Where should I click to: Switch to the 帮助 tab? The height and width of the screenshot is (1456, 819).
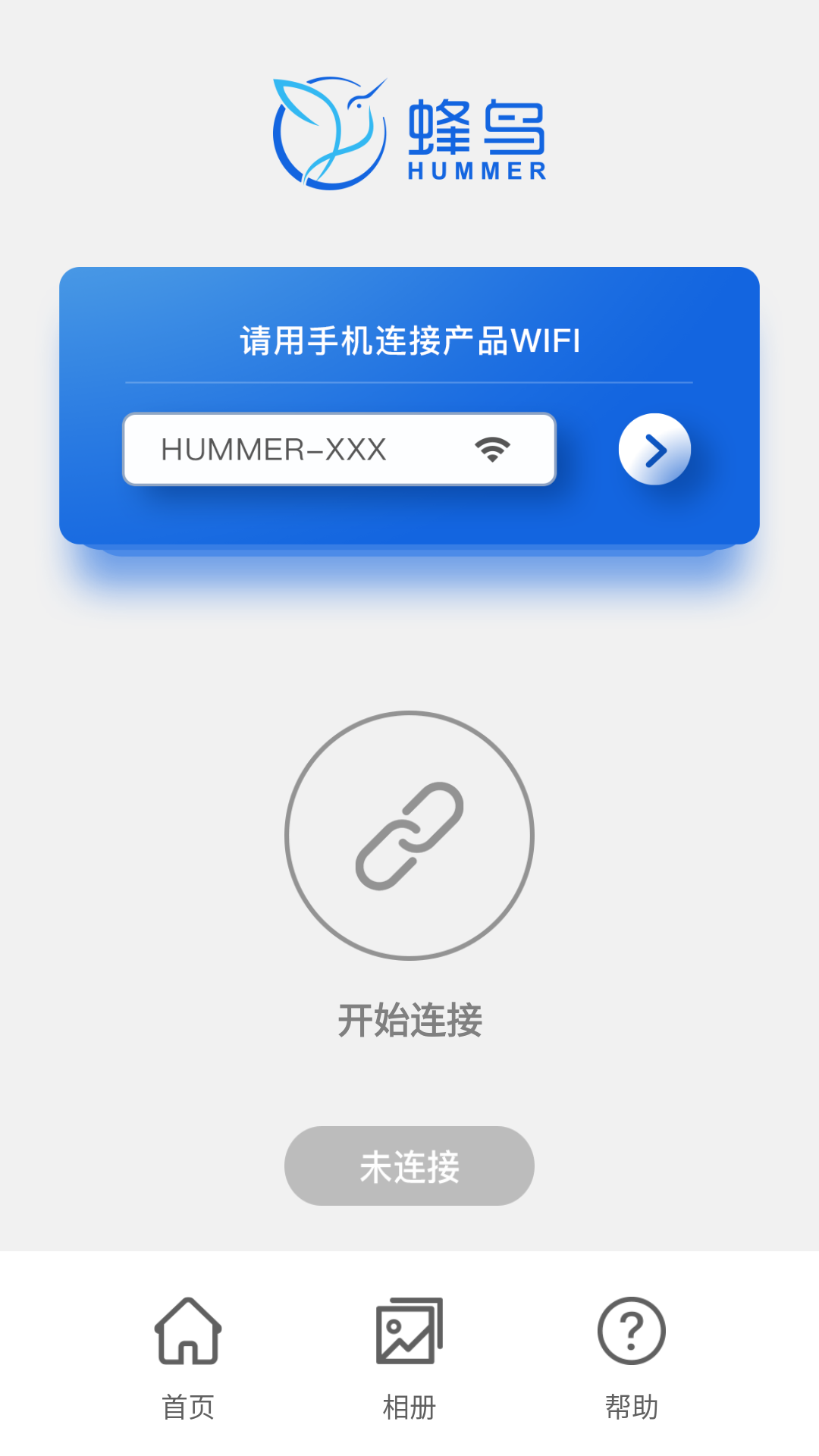(x=632, y=1358)
